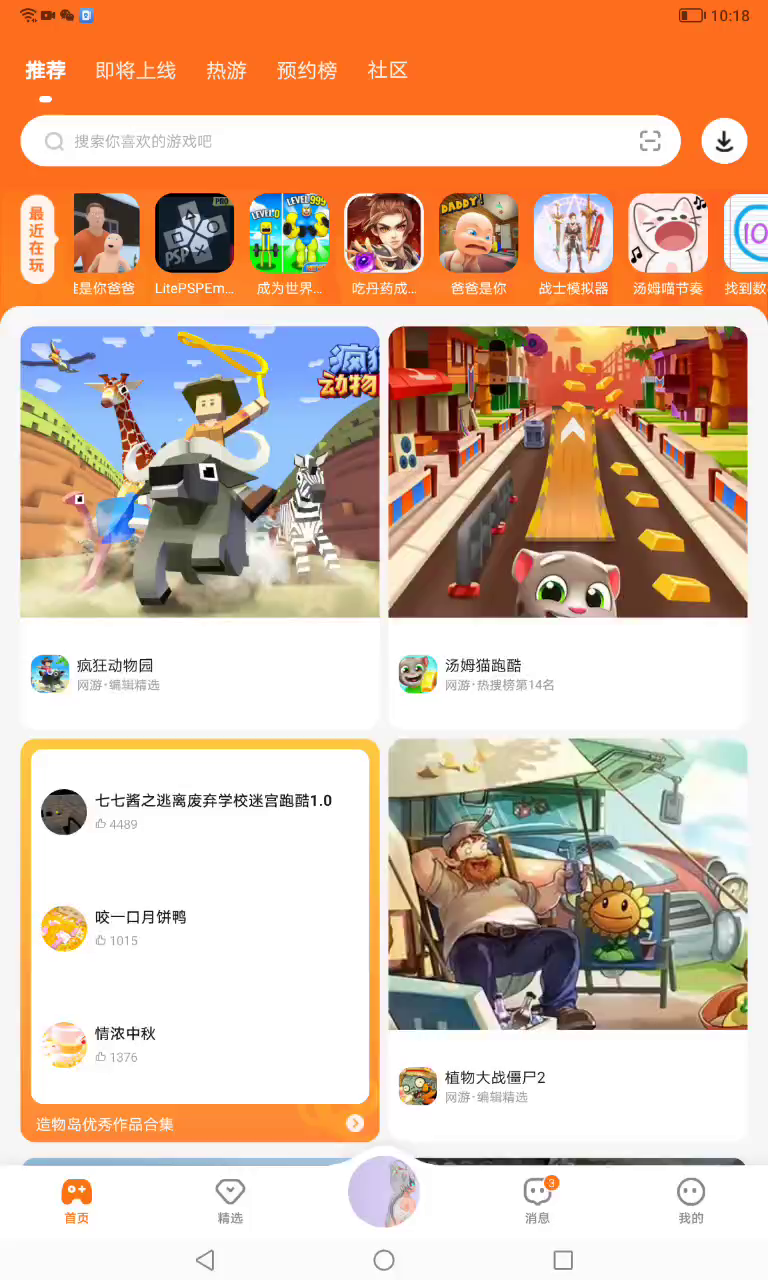Open the 疯狂动物园 game card

[x=200, y=527]
